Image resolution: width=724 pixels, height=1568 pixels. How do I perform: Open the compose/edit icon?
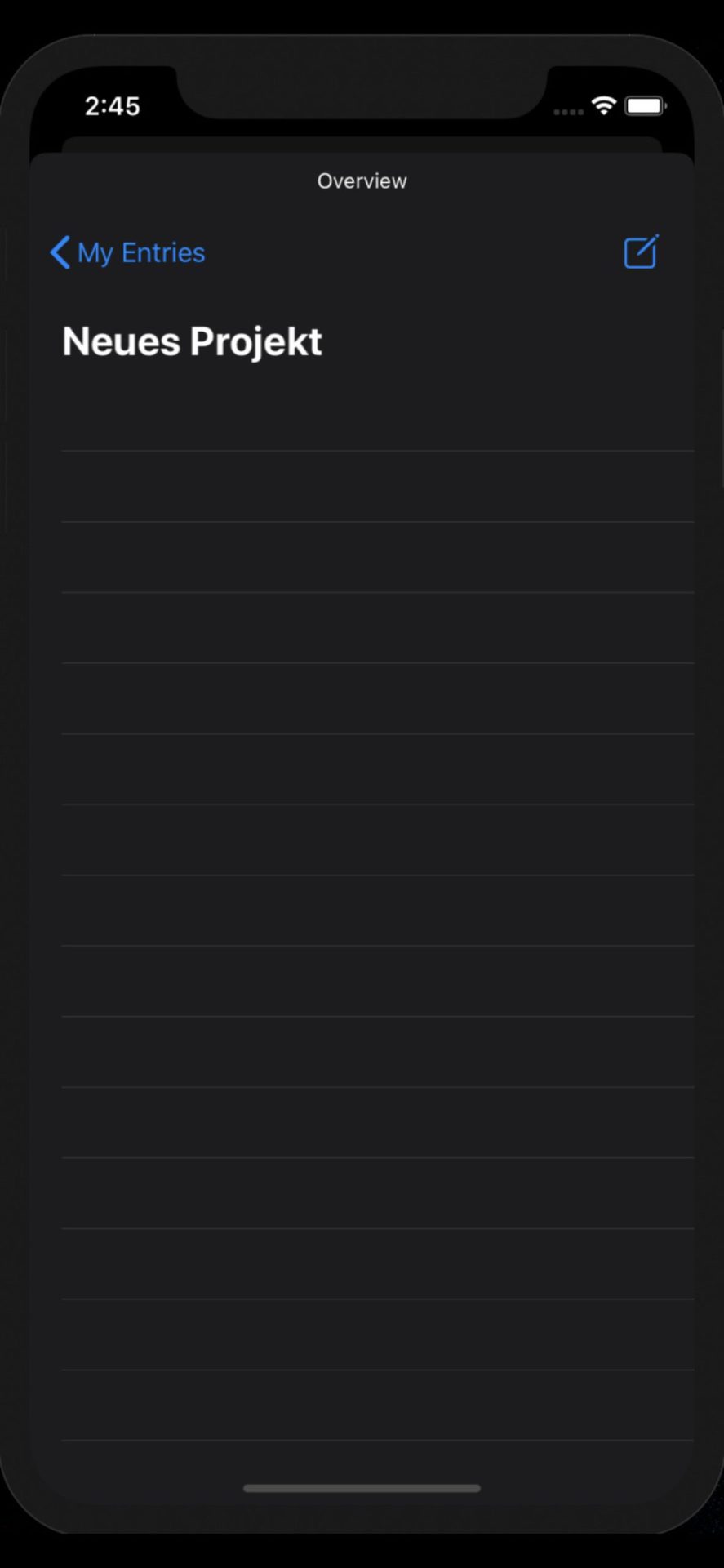click(x=641, y=252)
